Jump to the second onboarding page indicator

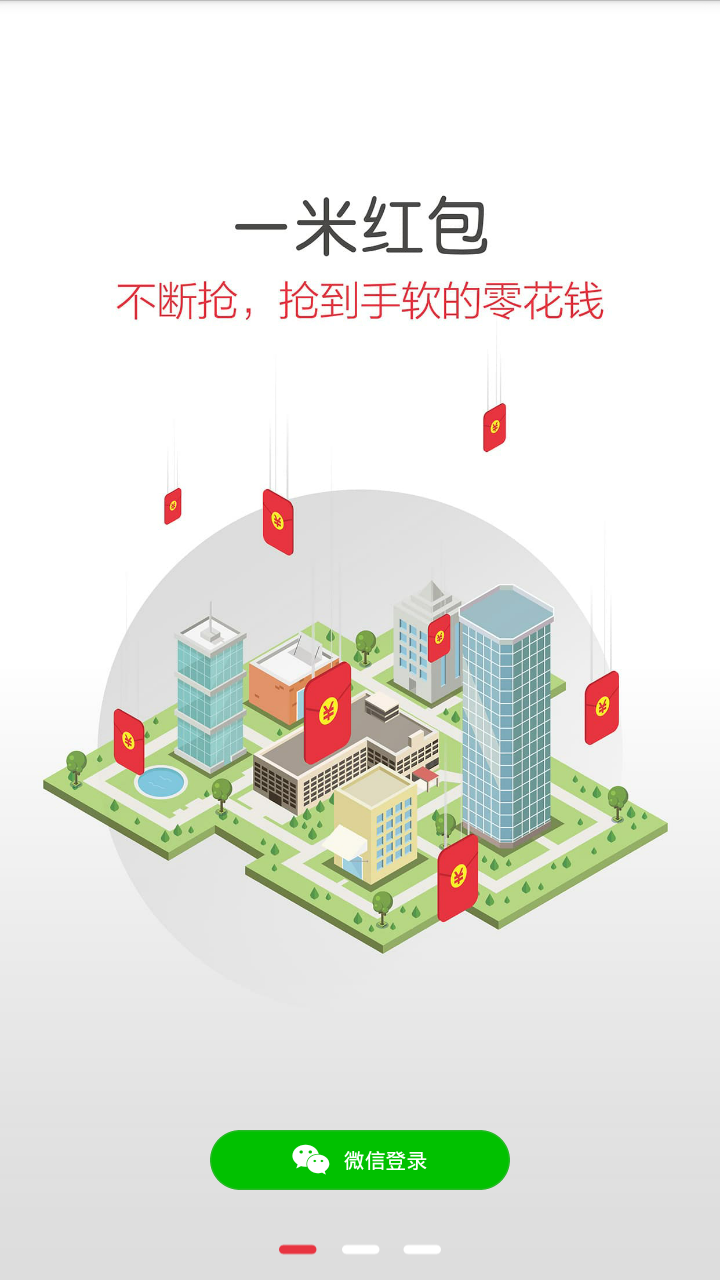pyautogui.click(x=360, y=1249)
